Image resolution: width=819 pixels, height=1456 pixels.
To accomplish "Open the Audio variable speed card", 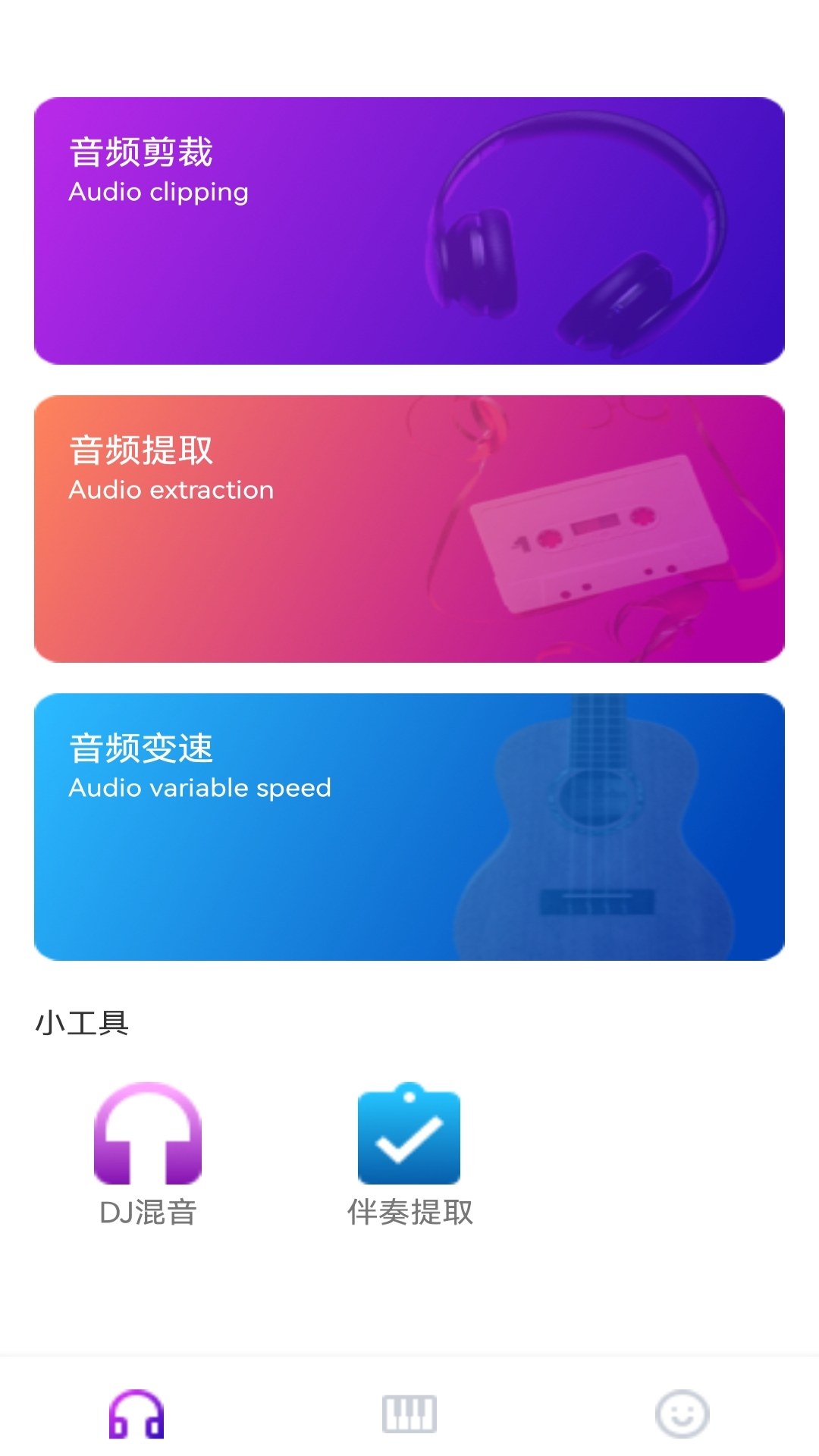I will click(409, 827).
